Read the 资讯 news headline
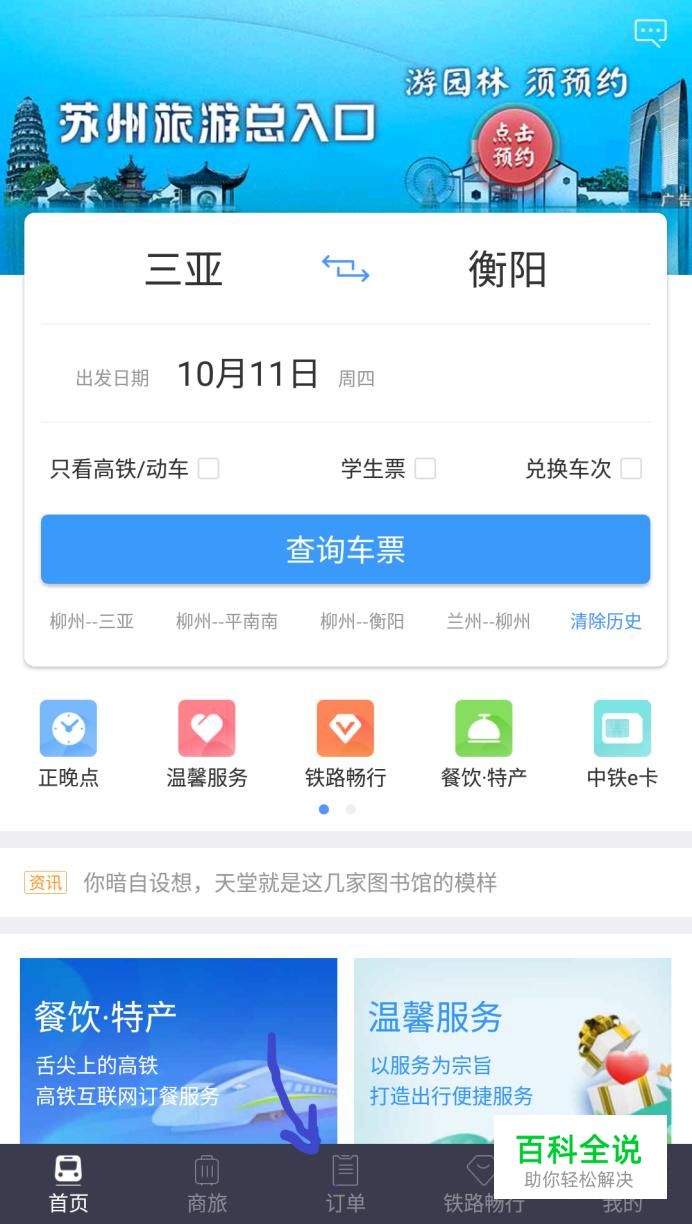This screenshot has width=692, height=1224. [290, 882]
